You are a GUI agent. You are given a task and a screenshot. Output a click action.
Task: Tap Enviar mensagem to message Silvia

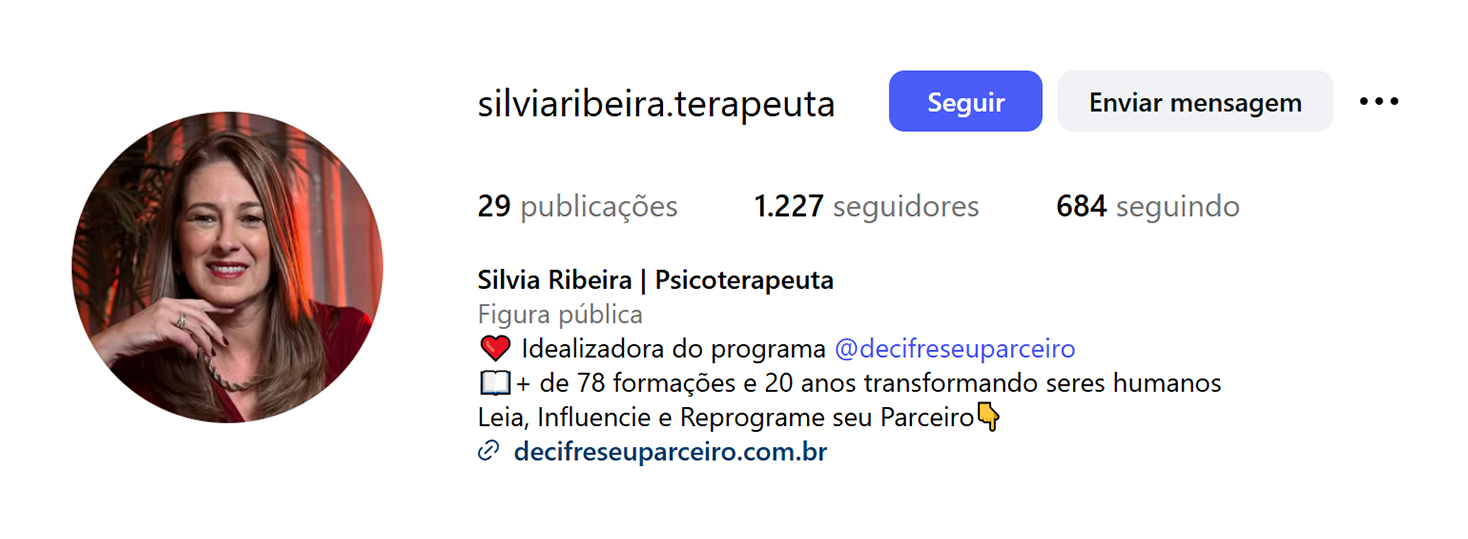(1194, 101)
